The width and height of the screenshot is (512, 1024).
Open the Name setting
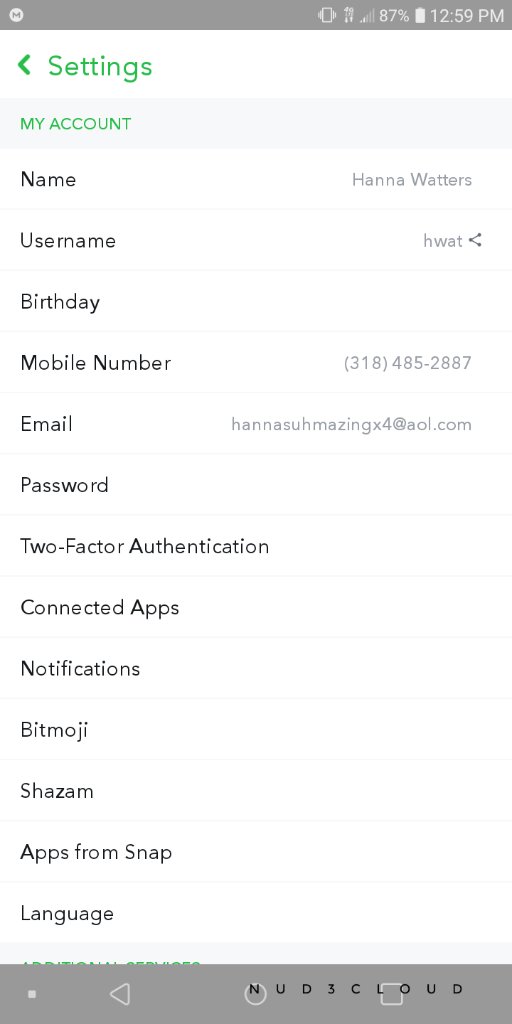[x=256, y=179]
